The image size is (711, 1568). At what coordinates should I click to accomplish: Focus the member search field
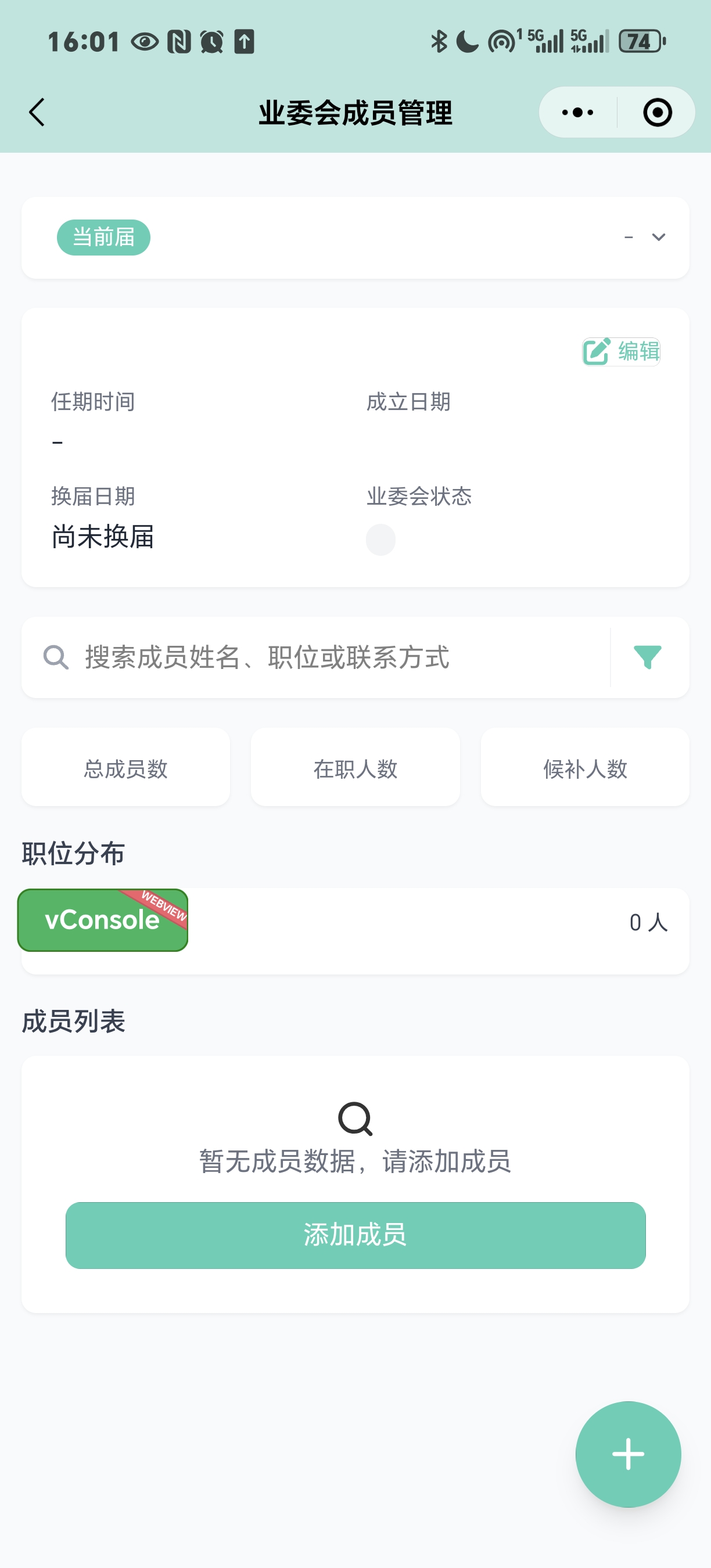tap(341, 657)
